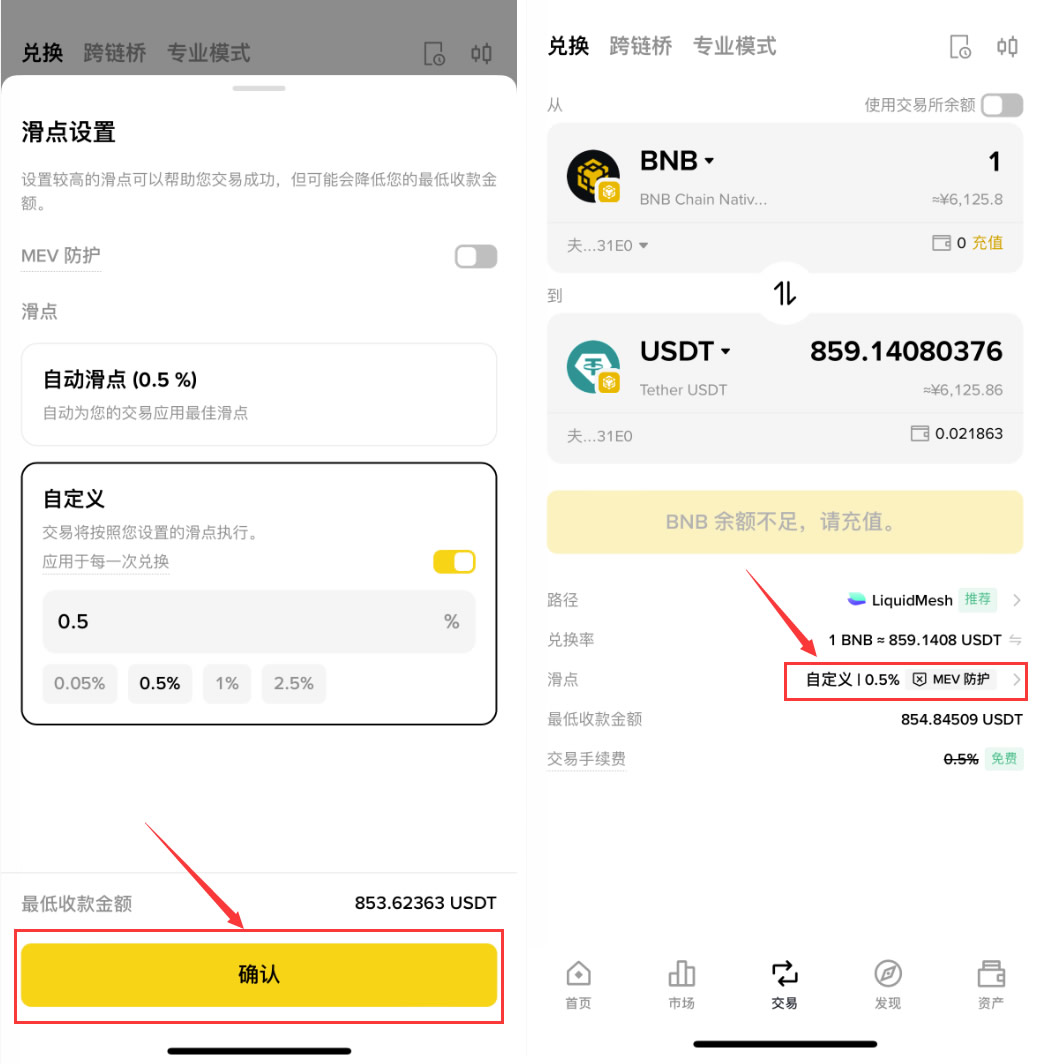Switch to the 市场 tab
This screenshot has width=1042, height=1064.
click(x=681, y=984)
